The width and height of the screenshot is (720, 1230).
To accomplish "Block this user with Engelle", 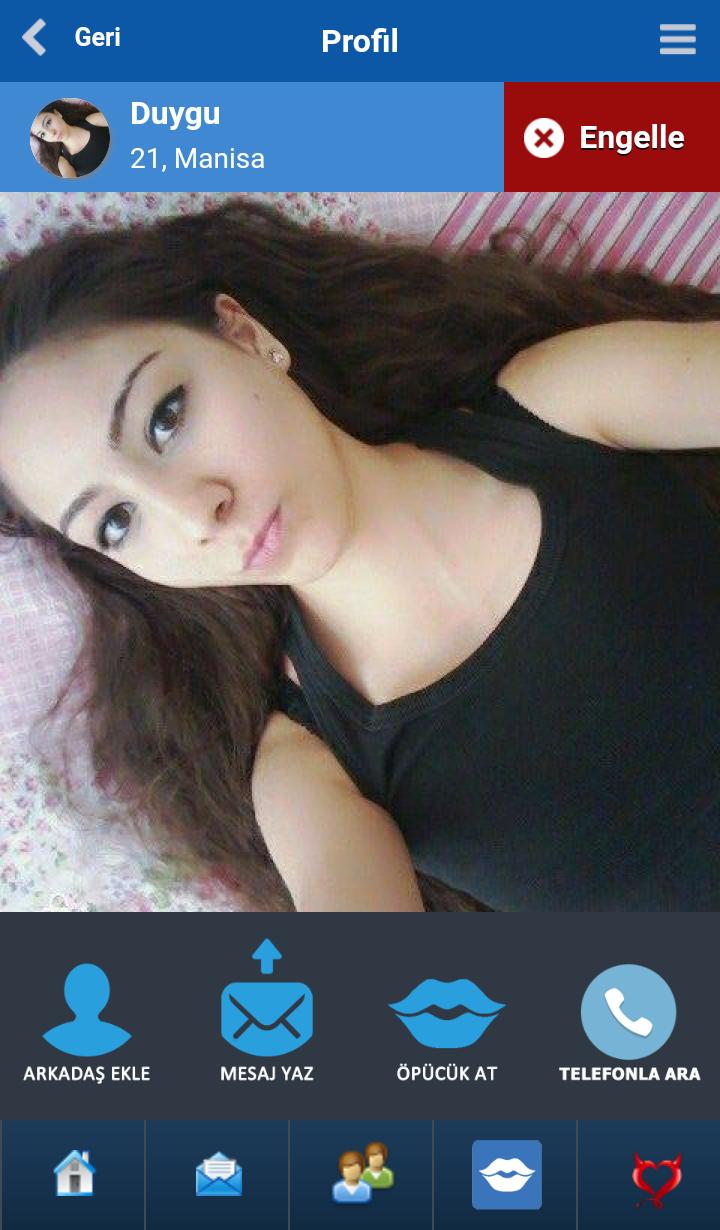I will 612,137.
